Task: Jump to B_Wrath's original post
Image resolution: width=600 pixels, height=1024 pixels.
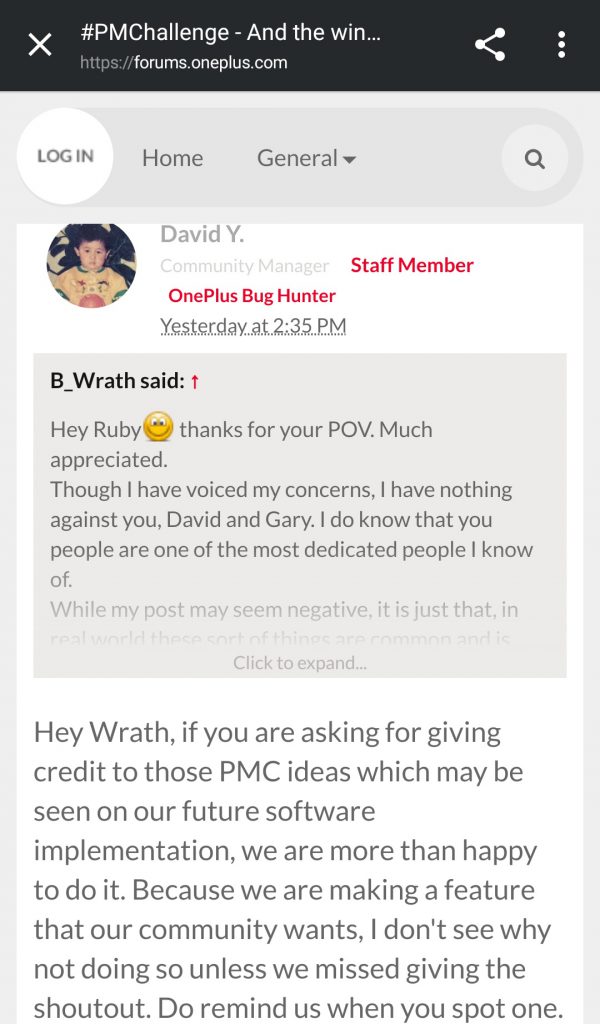Action: 195,381
